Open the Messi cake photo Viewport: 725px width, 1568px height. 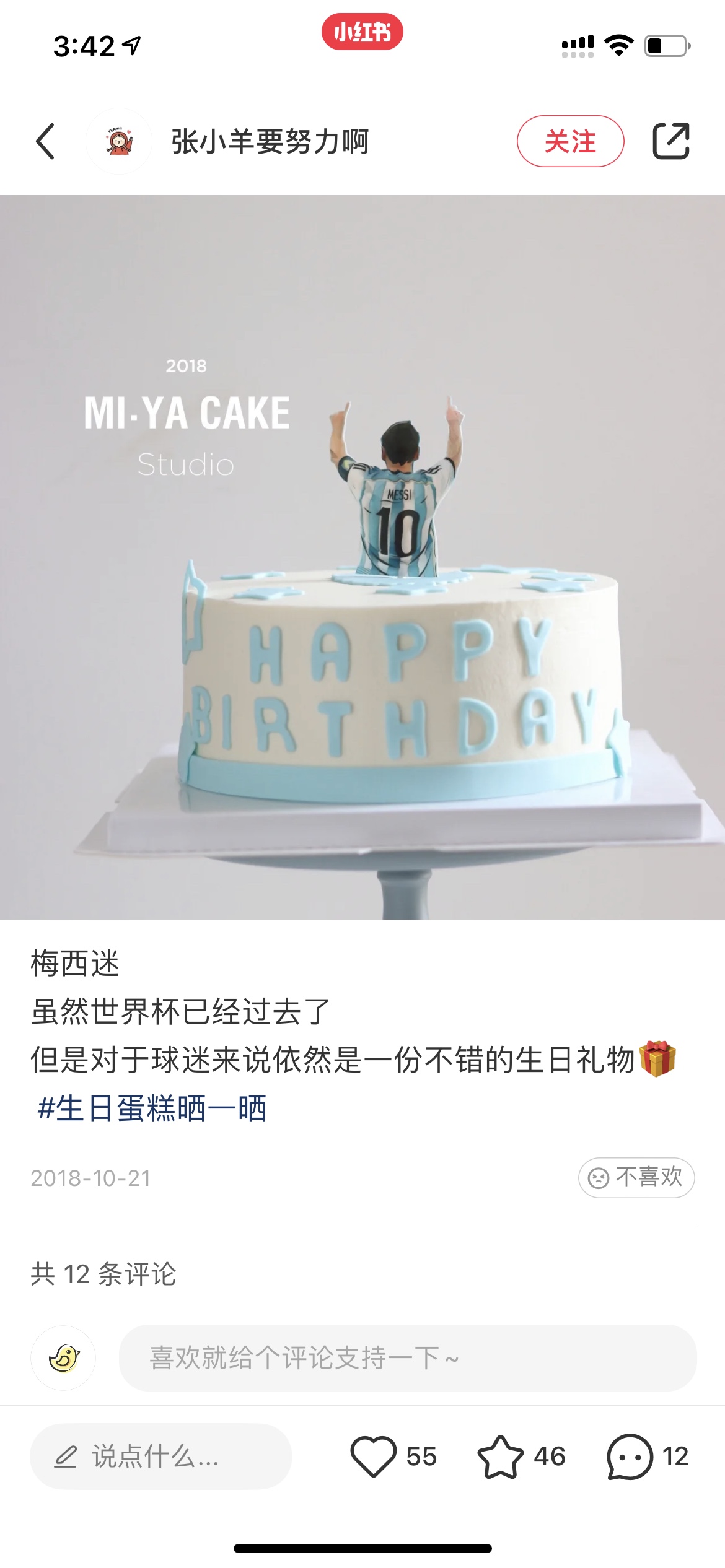pos(362,557)
